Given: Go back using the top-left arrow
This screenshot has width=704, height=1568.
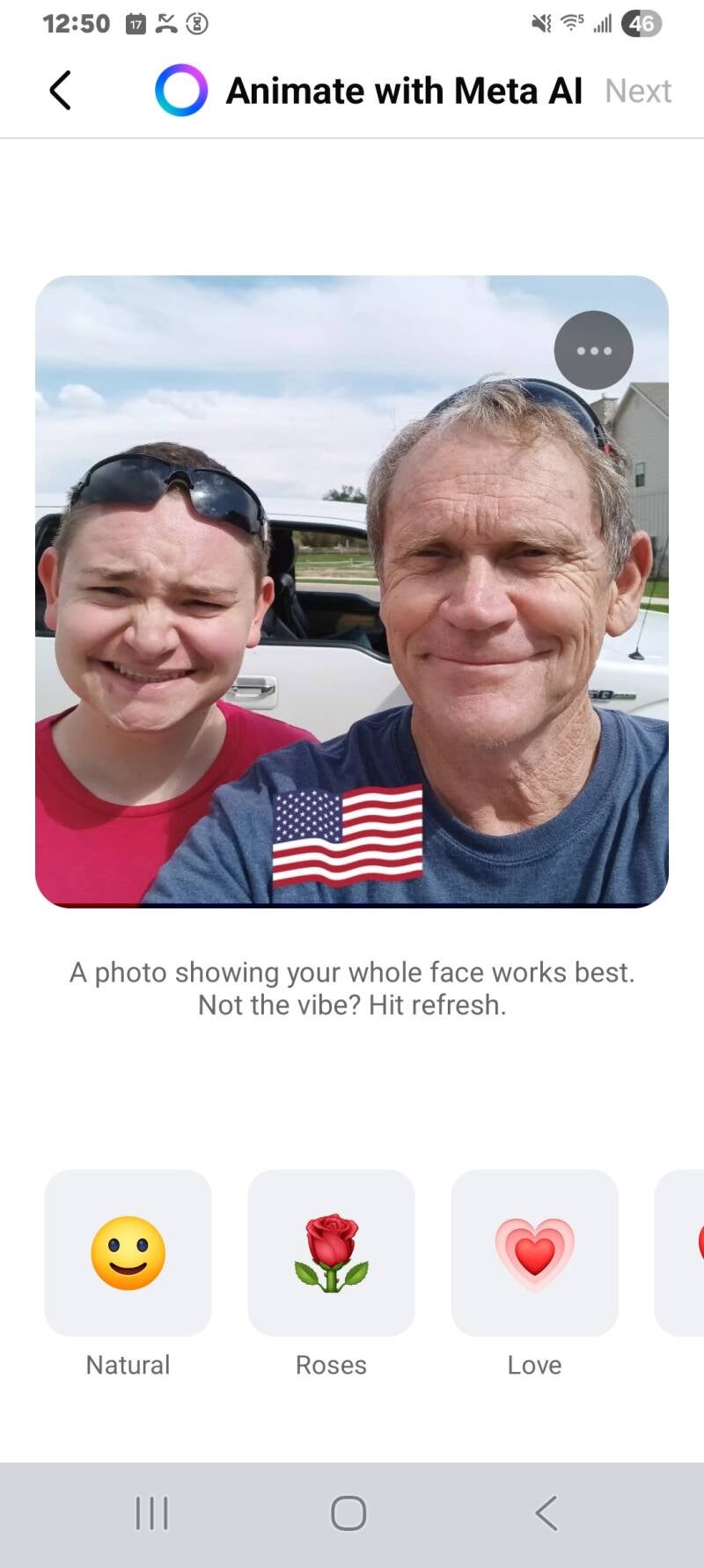Looking at the screenshot, I should pyautogui.click(x=60, y=91).
